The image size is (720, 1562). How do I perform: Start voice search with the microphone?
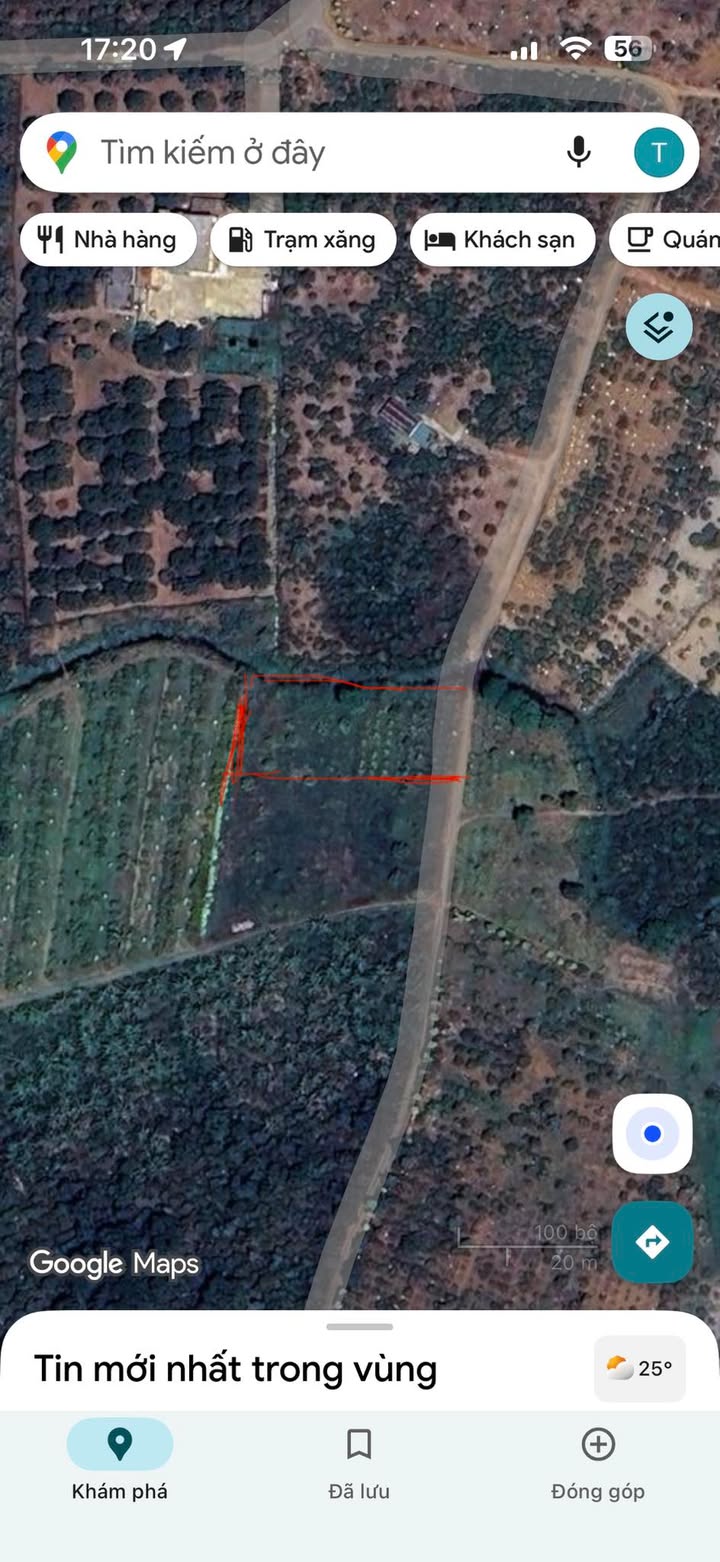578,153
